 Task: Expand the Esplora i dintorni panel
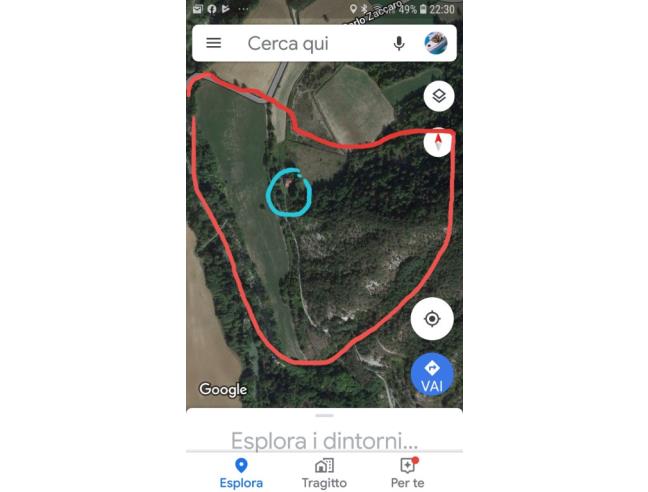coord(324,438)
